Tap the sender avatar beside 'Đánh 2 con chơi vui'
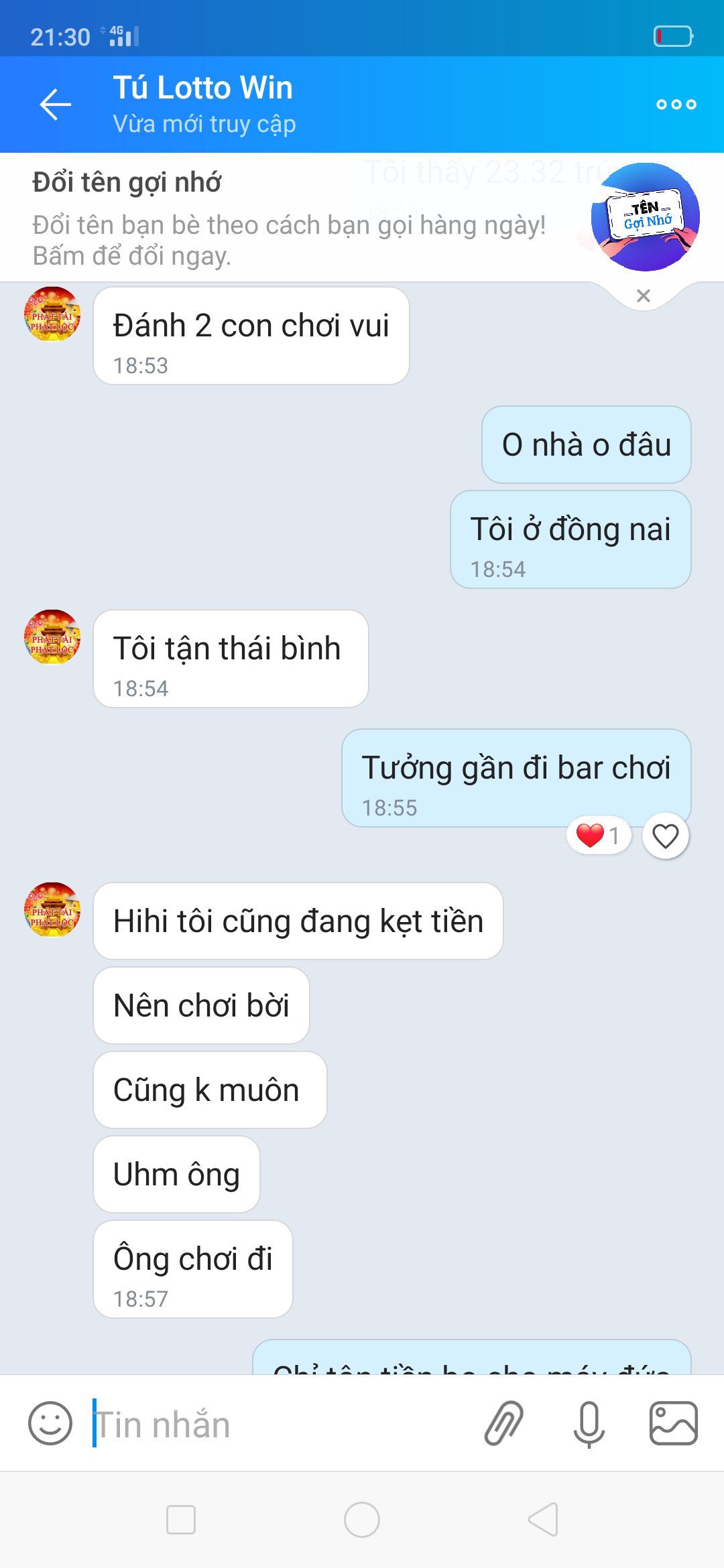 (52, 314)
